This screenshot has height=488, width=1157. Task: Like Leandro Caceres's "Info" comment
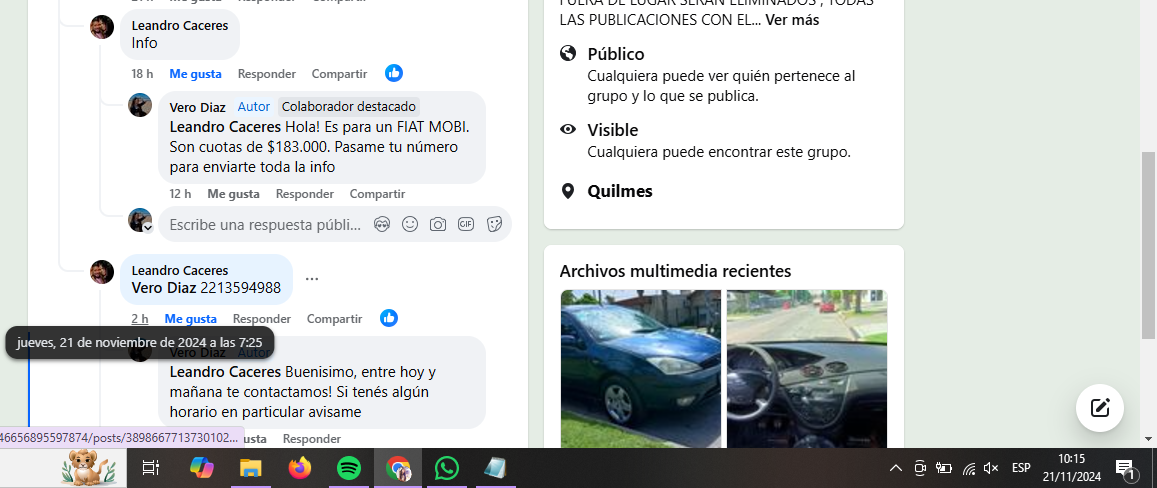tap(195, 74)
